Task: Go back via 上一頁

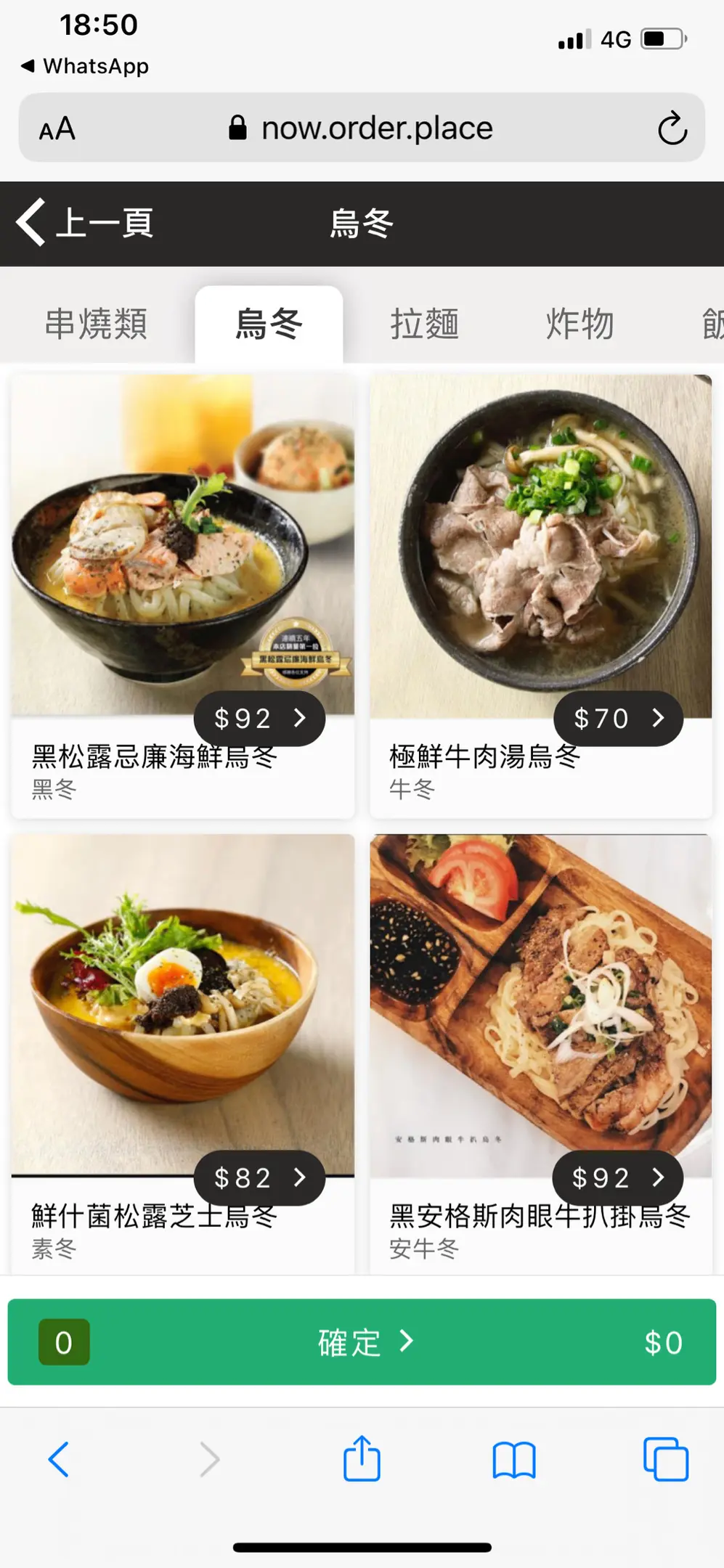Action: coord(86,222)
